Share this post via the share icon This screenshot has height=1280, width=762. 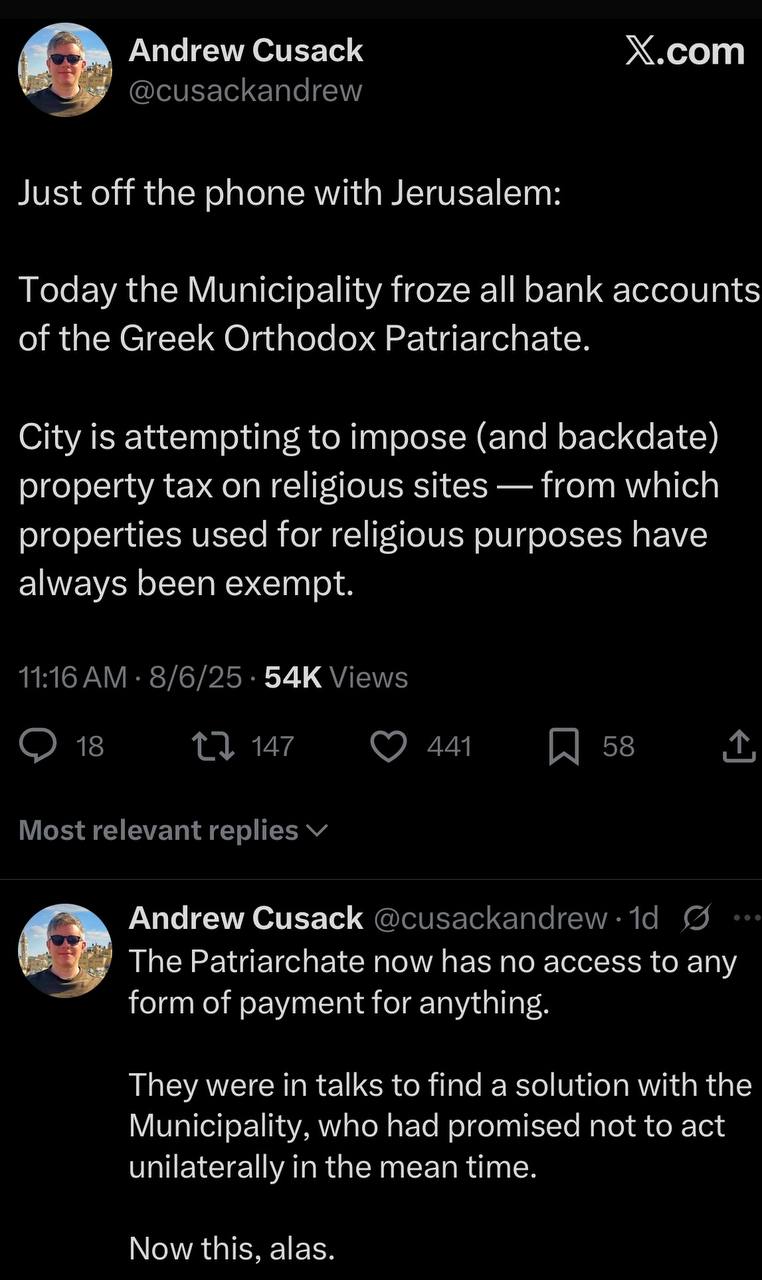click(x=737, y=746)
